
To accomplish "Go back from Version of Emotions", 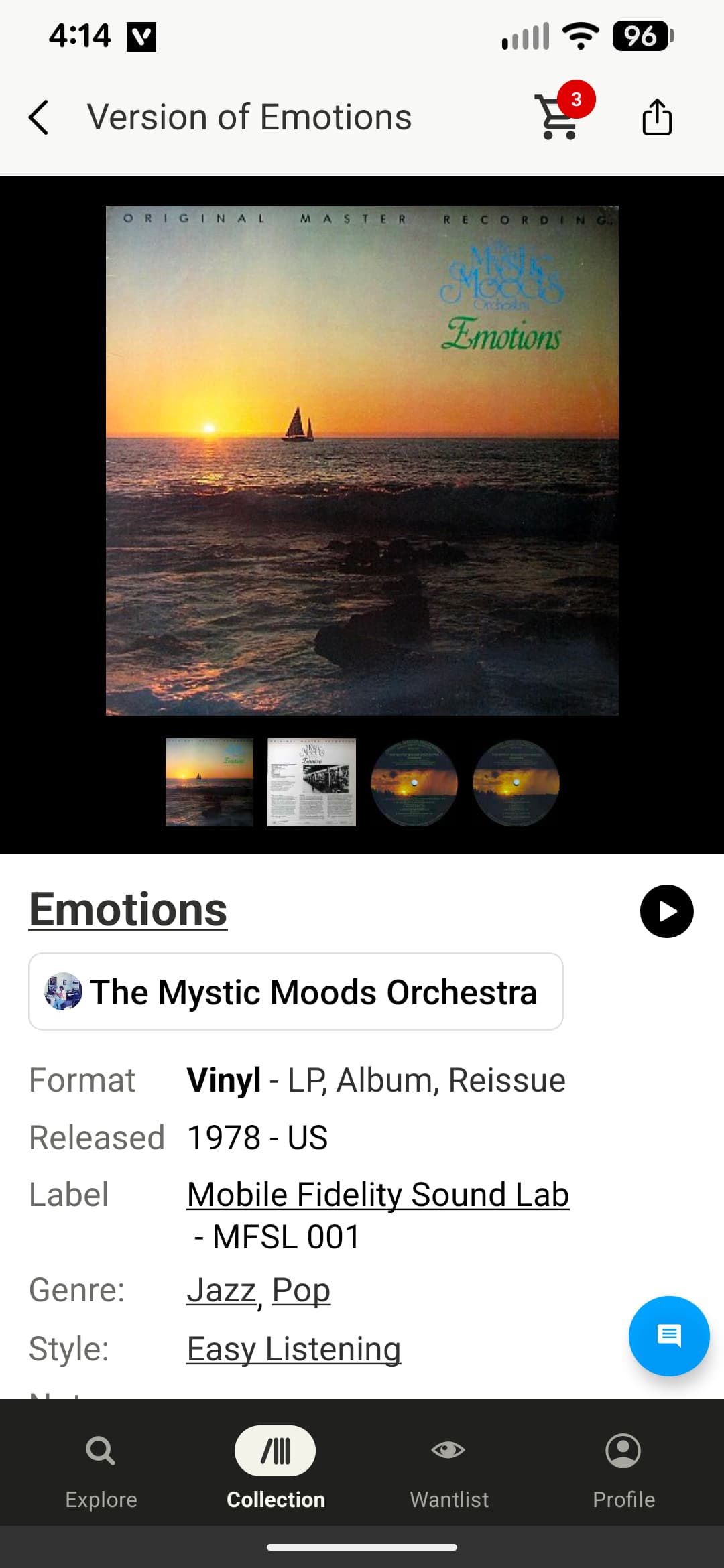I will click(39, 117).
